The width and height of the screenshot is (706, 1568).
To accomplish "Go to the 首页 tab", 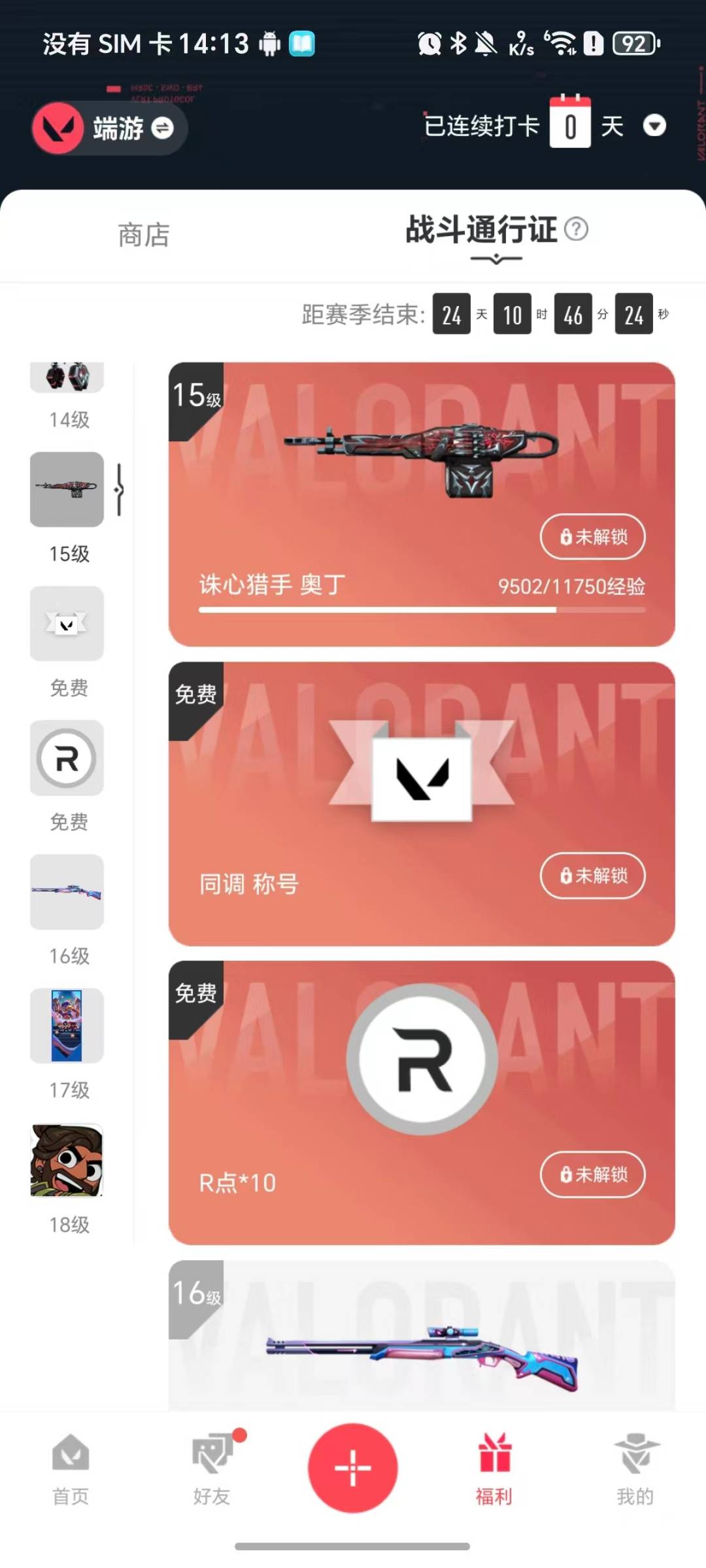I will point(71,1467).
